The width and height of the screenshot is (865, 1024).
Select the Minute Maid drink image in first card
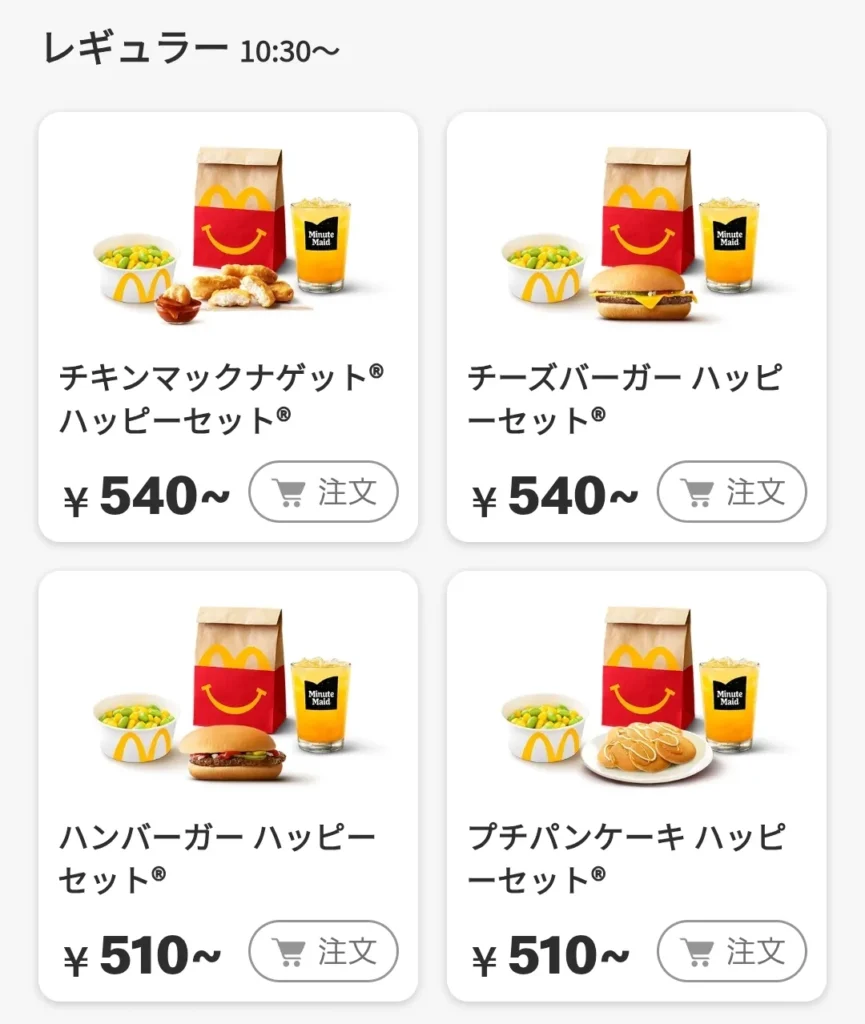point(321,248)
